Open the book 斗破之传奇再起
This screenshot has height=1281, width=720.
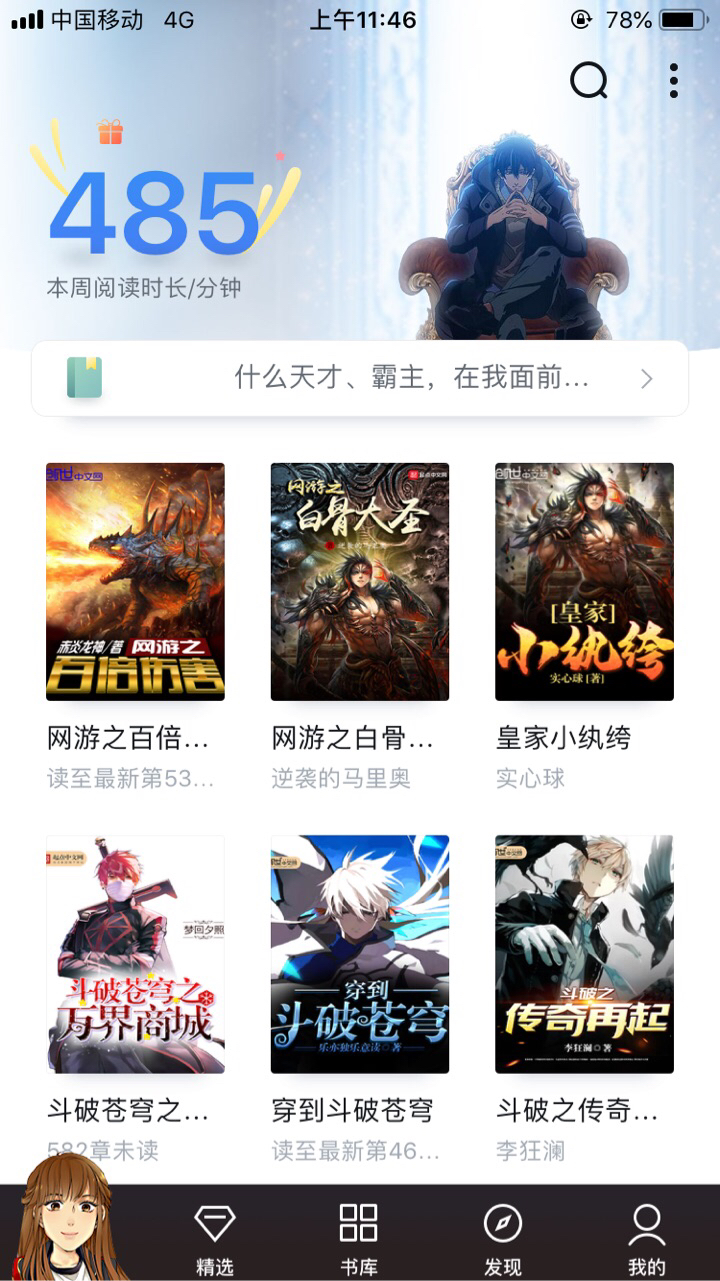584,954
